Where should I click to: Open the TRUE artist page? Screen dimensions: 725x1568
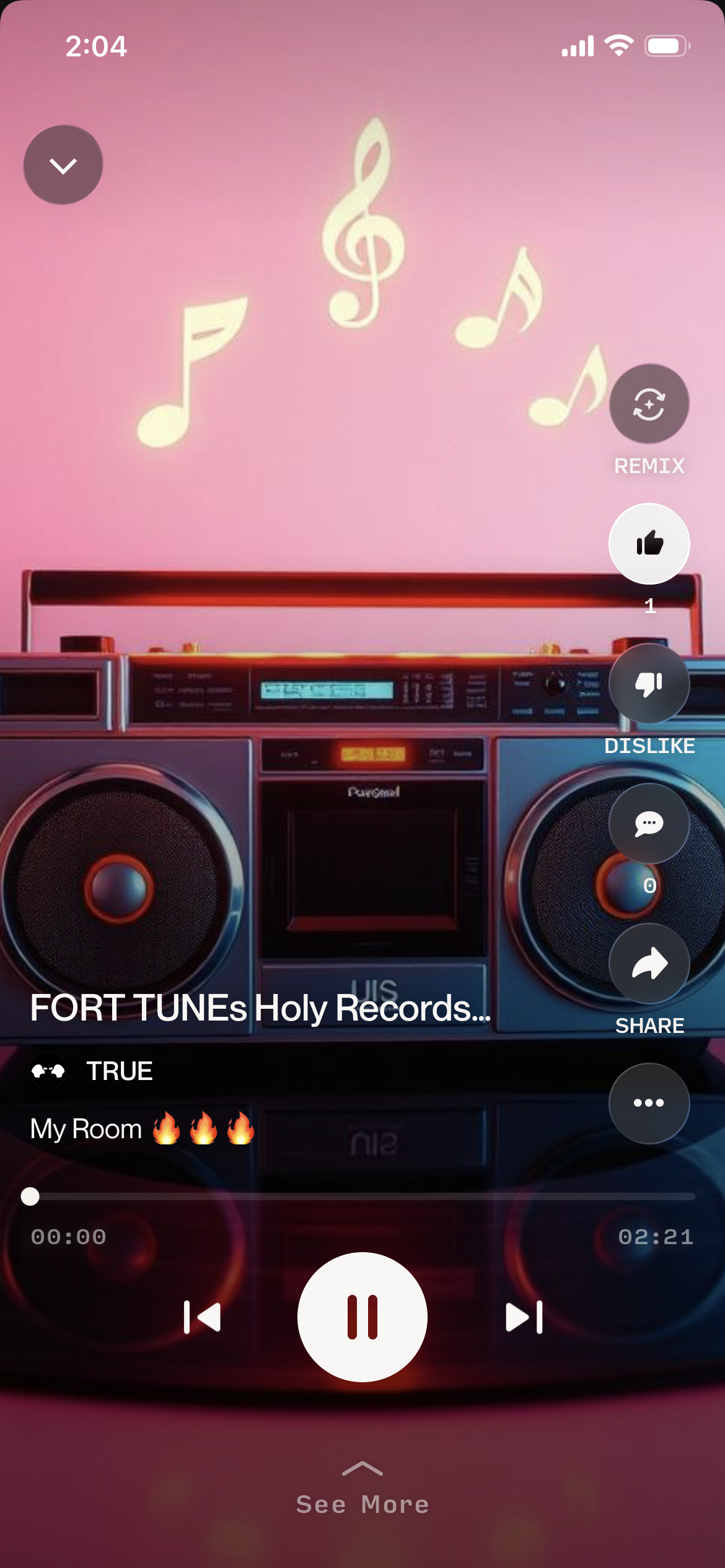[x=120, y=1069]
